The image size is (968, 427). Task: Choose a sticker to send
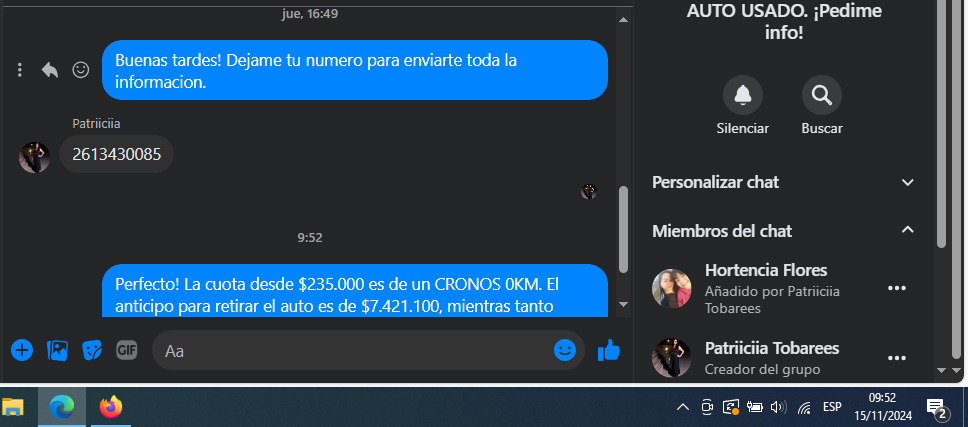(92, 350)
